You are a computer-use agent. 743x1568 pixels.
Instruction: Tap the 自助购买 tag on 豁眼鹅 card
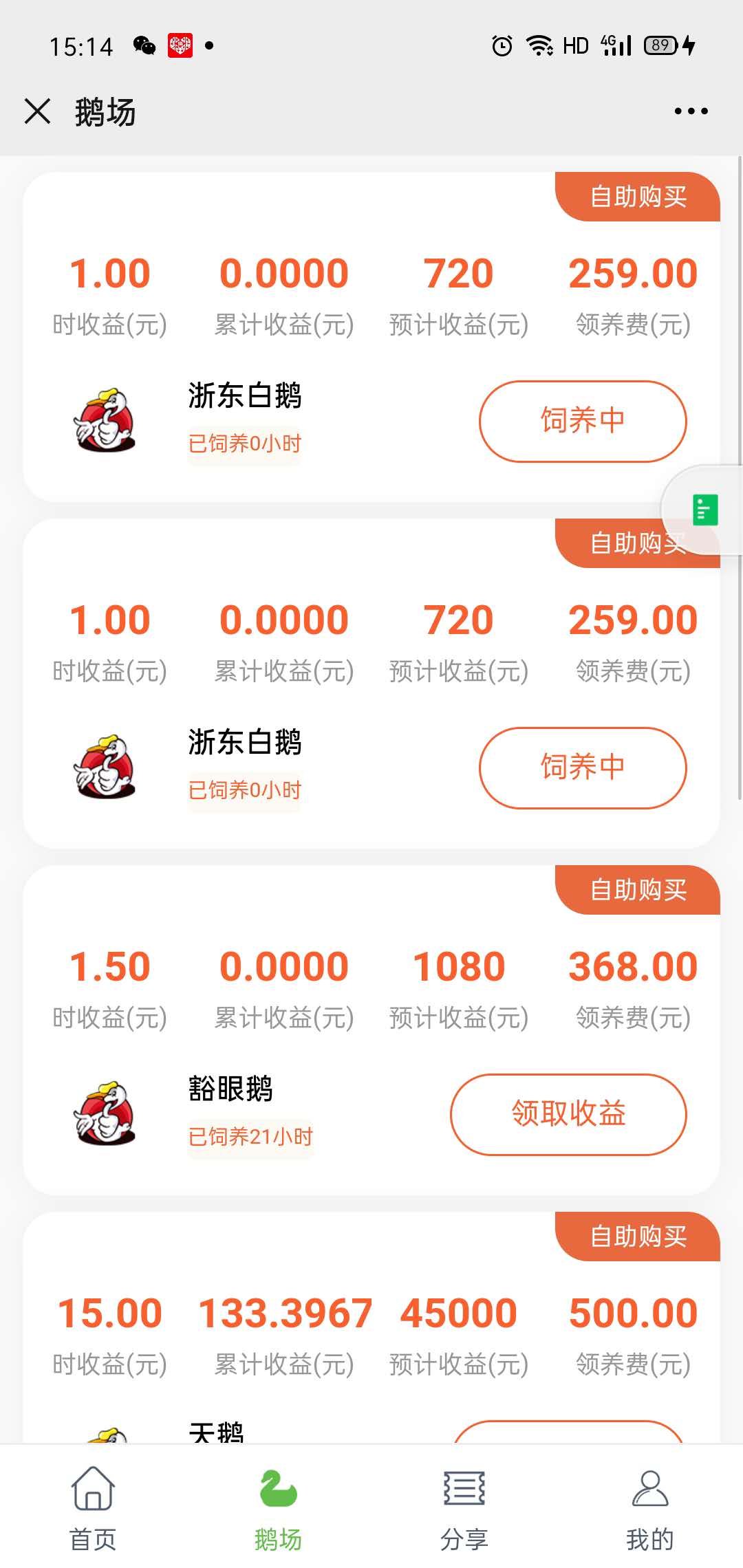(x=638, y=890)
